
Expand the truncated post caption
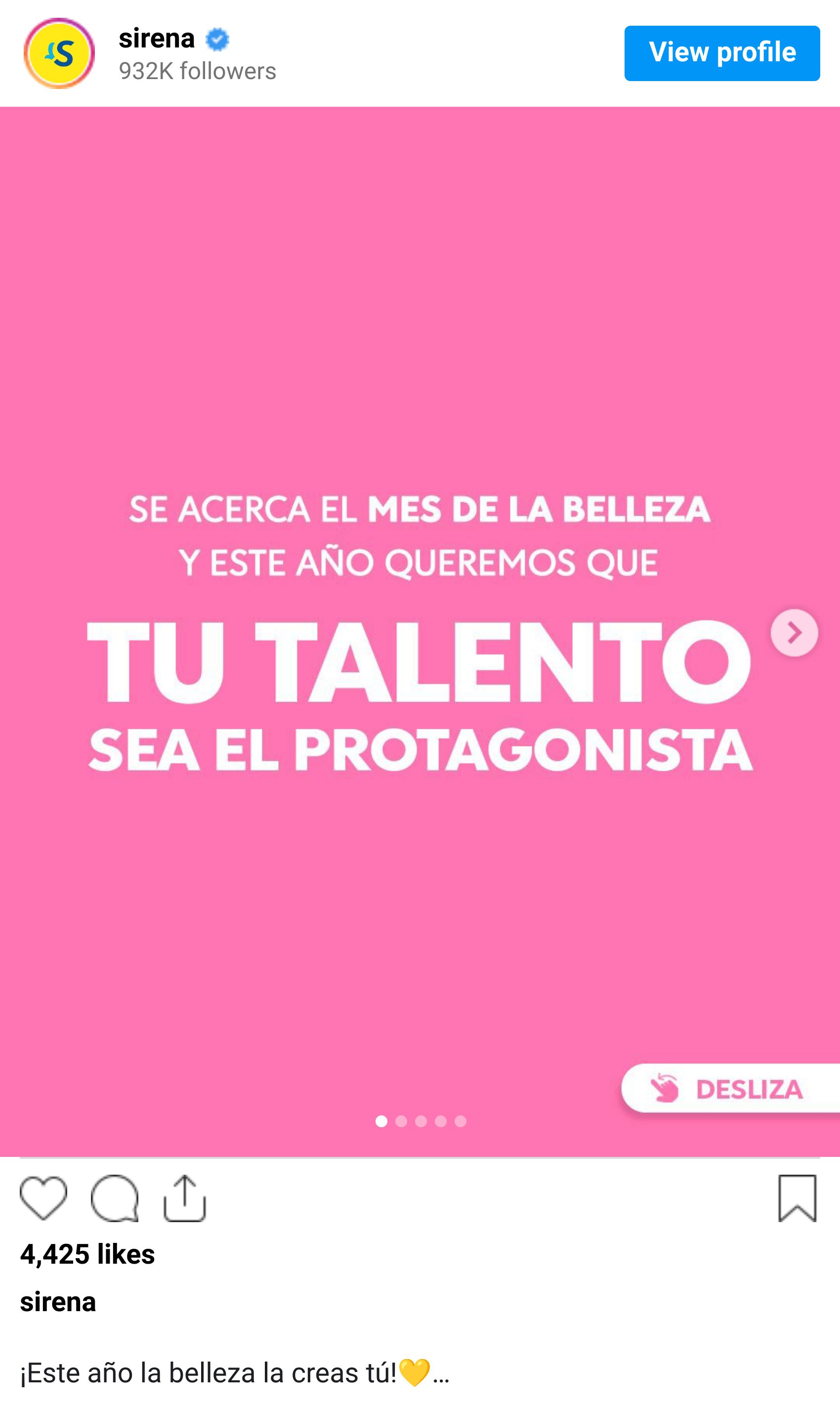[x=441, y=1373]
